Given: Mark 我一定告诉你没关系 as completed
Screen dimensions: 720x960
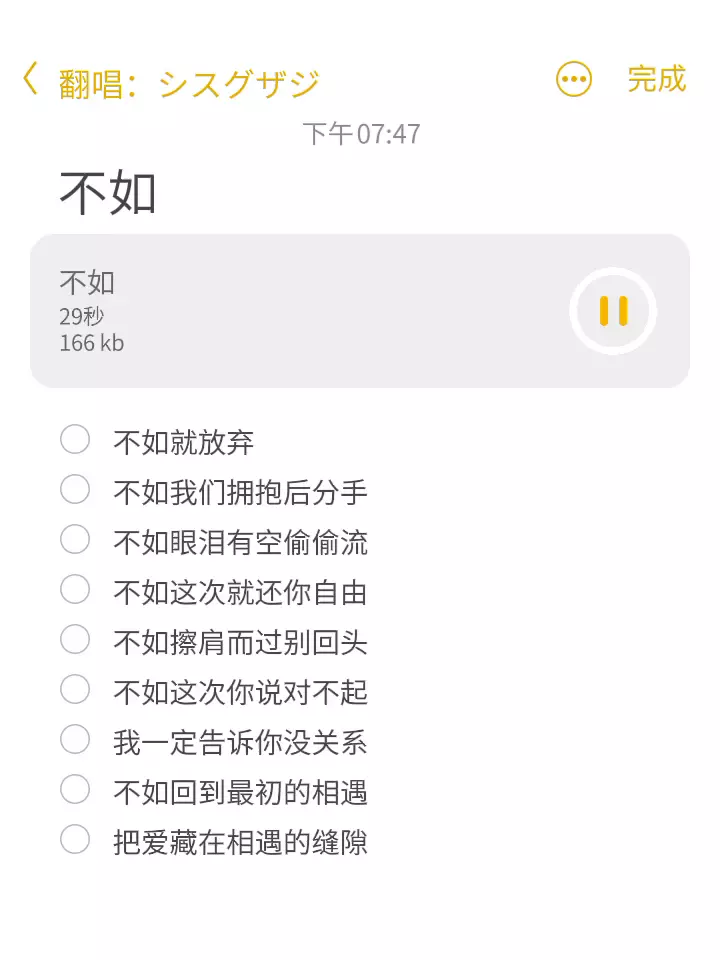Looking at the screenshot, I should tap(75, 739).
